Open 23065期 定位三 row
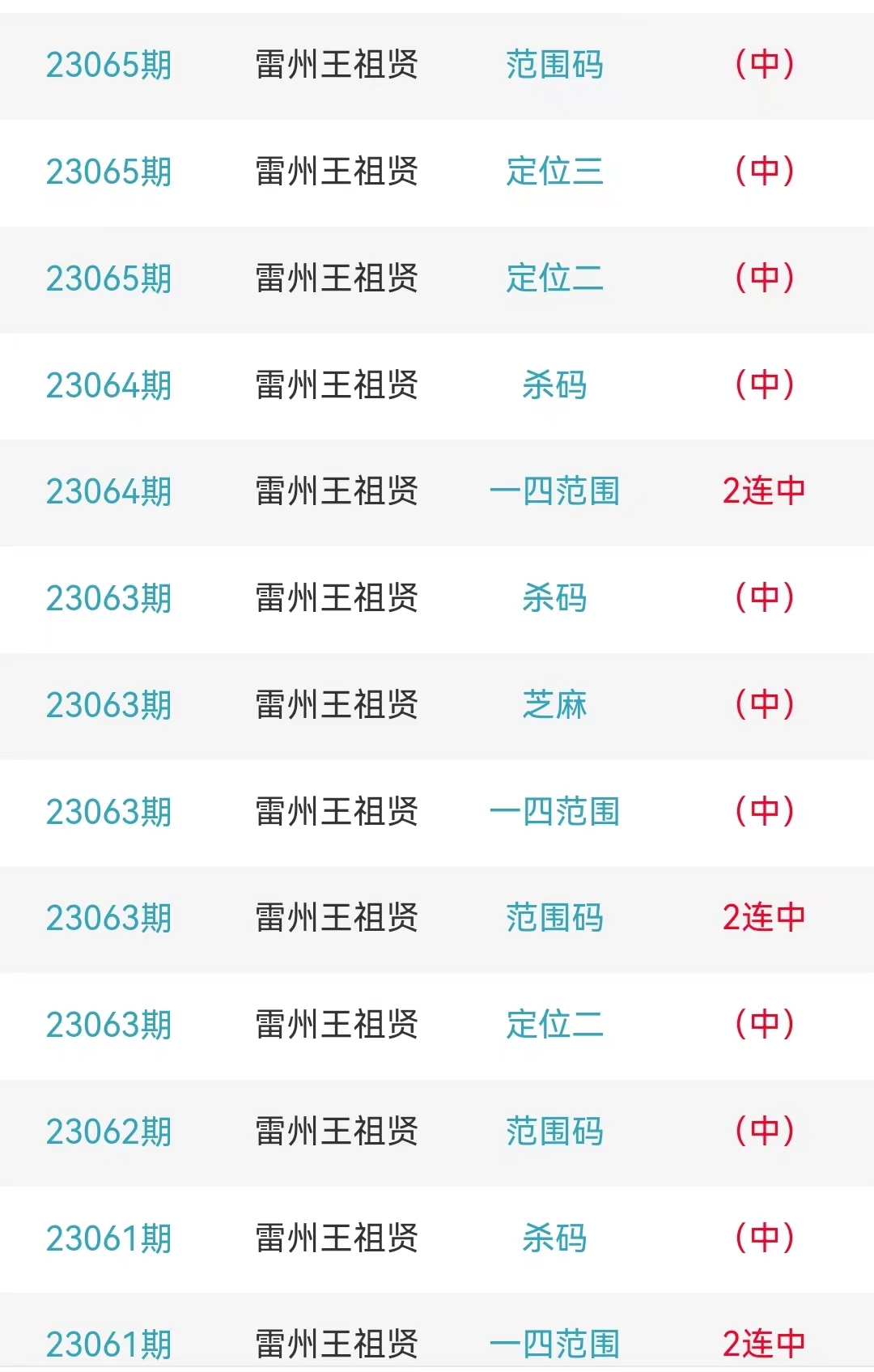This screenshot has width=874, height=1372. coord(554,172)
